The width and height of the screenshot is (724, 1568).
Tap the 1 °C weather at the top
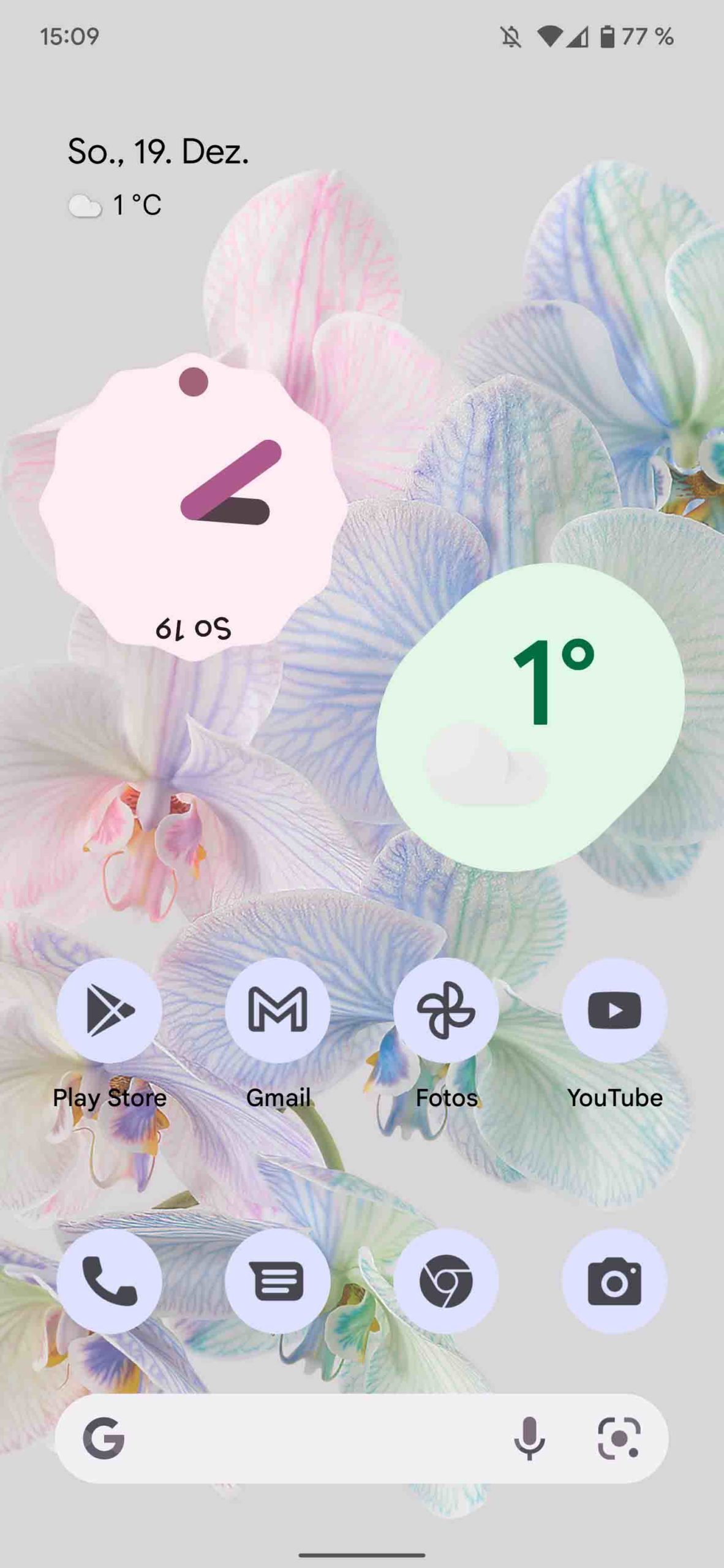pos(115,205)
